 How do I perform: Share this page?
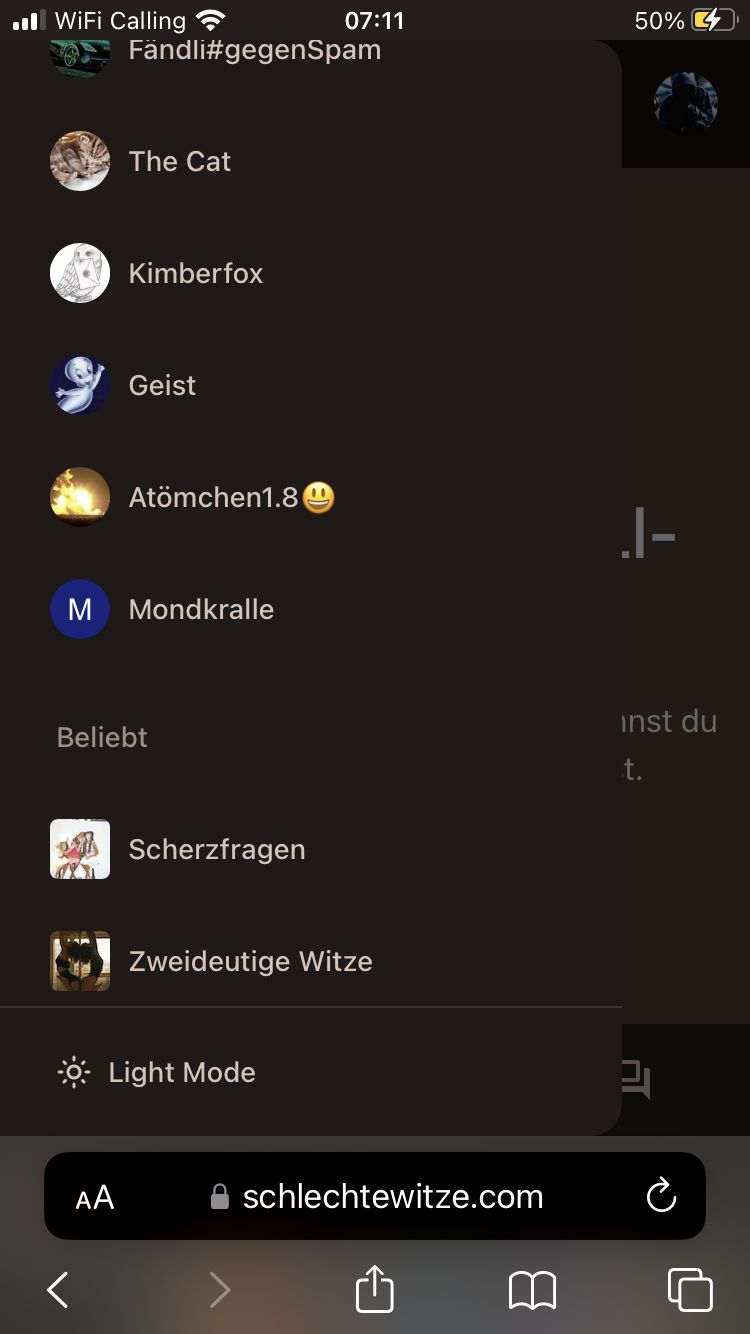pos(375,1289)
